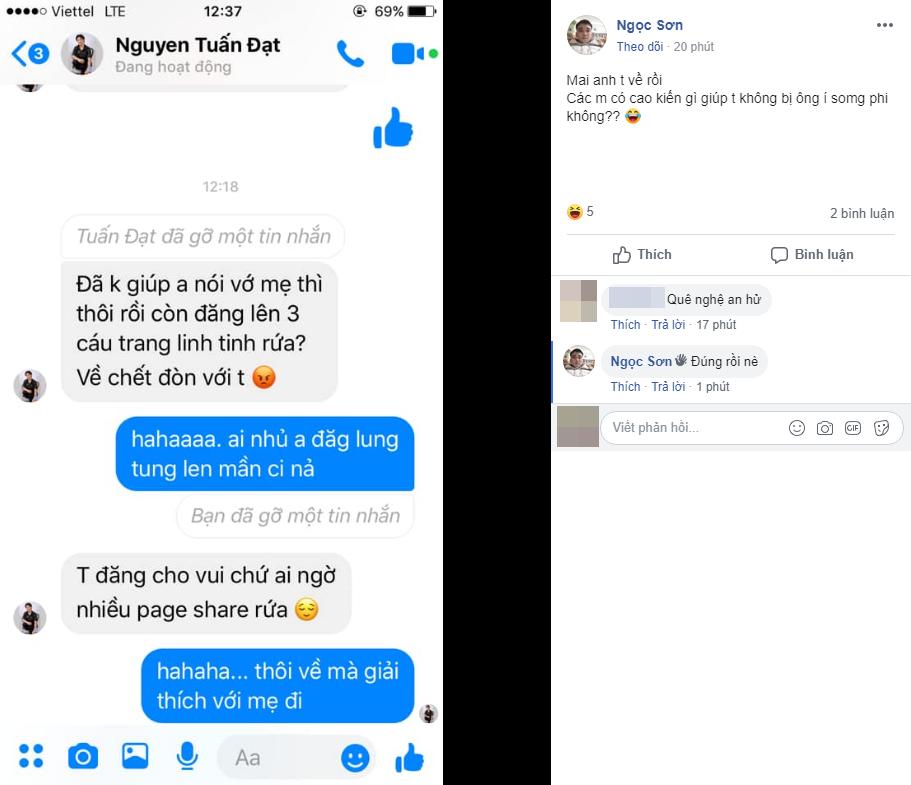Start a voice call with Nguyen Tuấn Đạt
The height and width of the screenshot is (785, 911).
click(350, 54)
